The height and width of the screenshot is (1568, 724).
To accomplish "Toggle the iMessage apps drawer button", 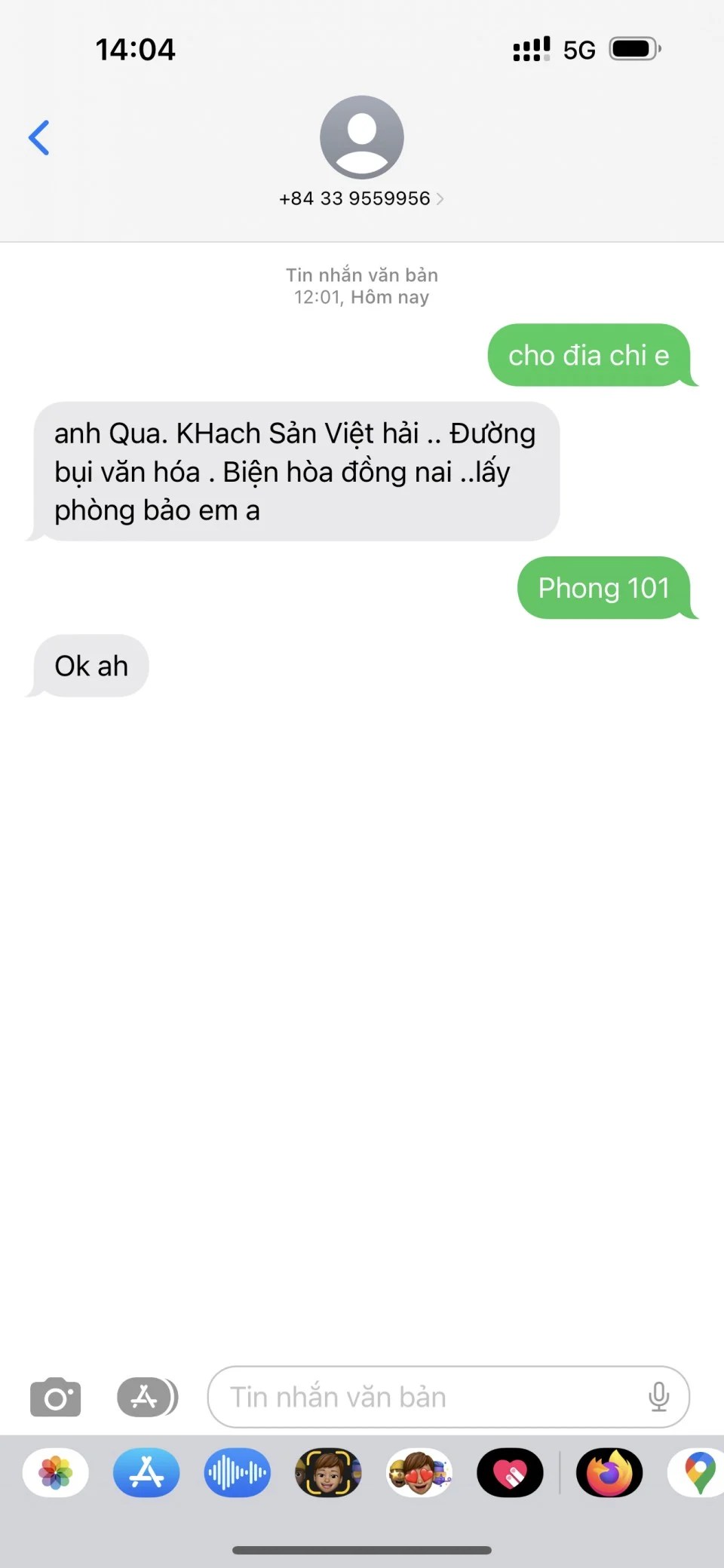I will pos(147,1397).
